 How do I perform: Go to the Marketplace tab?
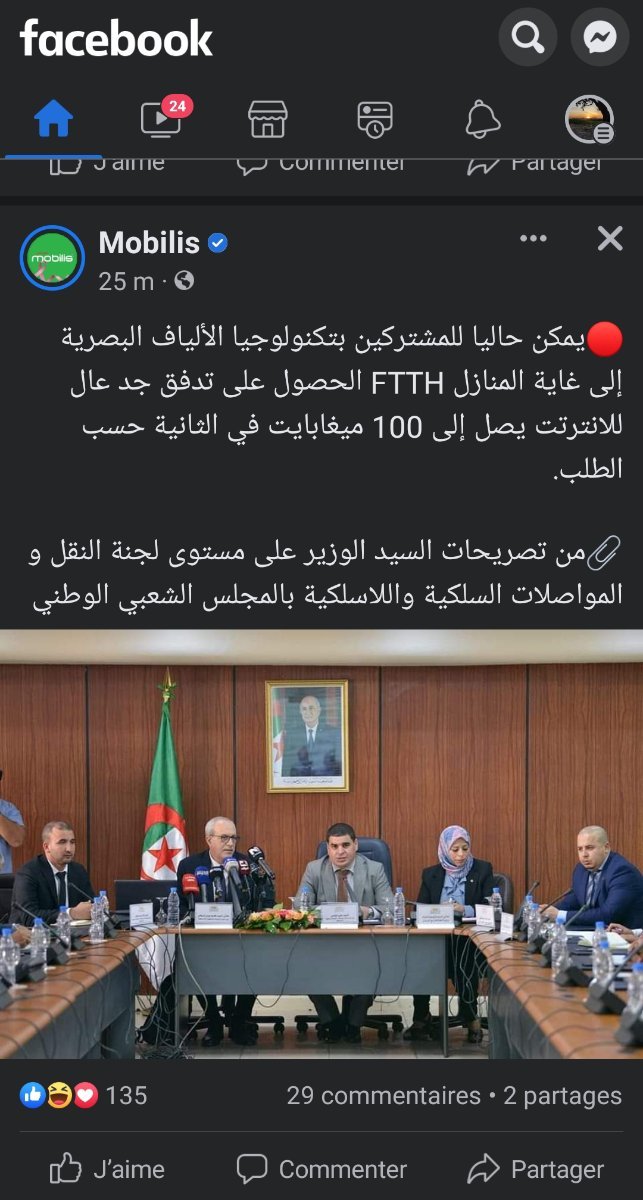268,120
